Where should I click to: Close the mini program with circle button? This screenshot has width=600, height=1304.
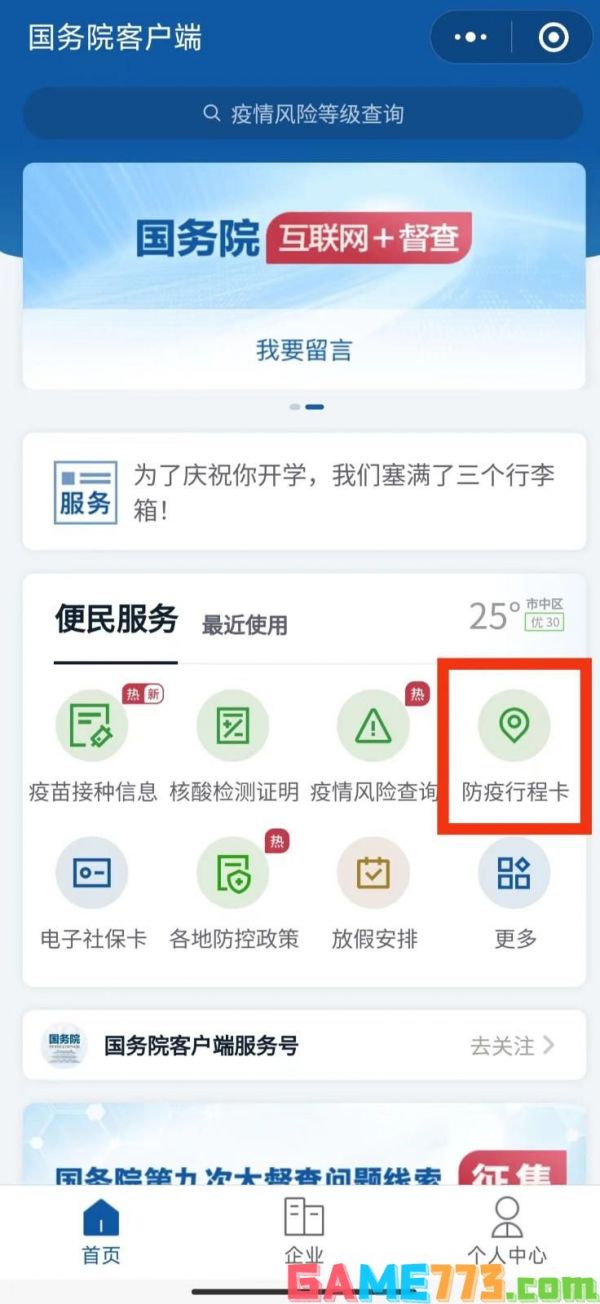click(552, 38)
